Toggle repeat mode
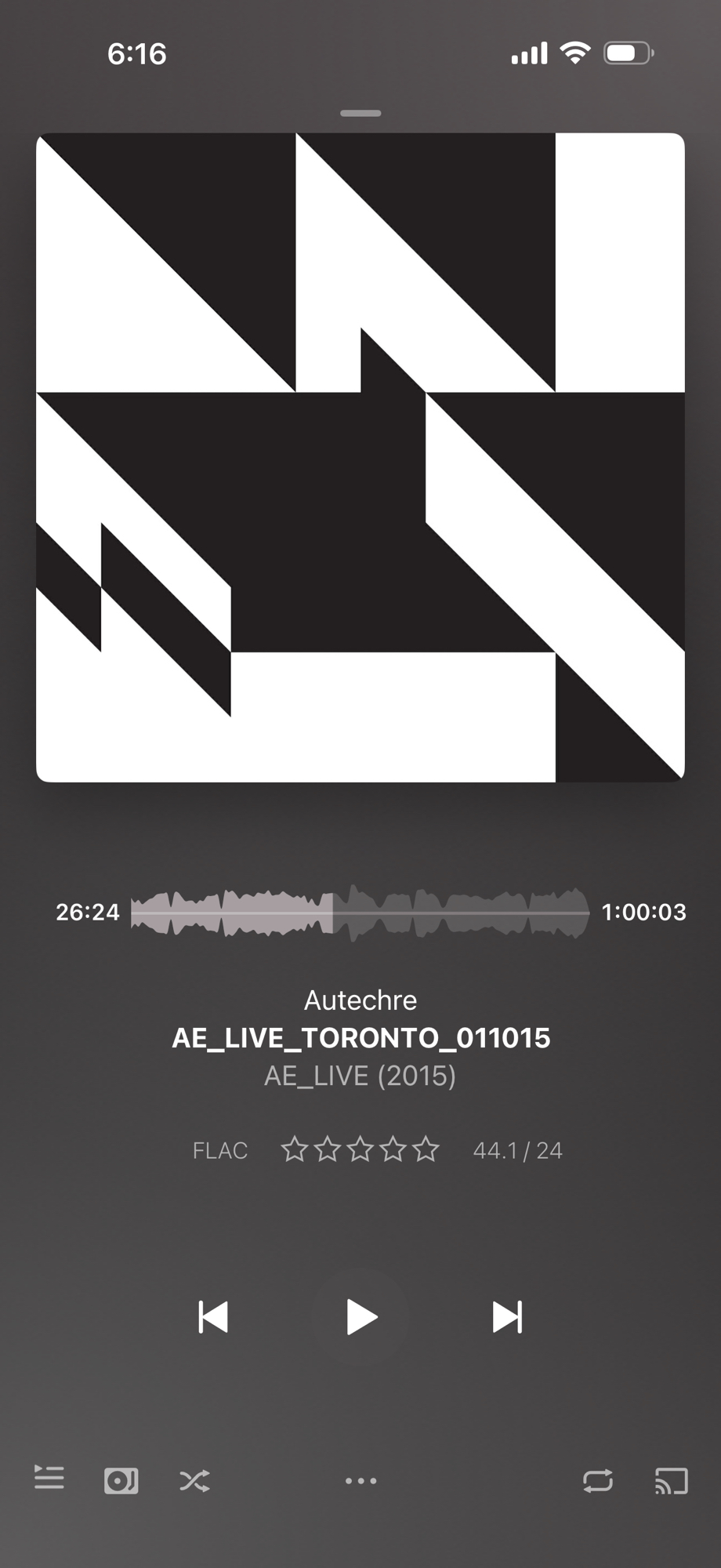The image size is (721, 1568). tap(598, 1481)
